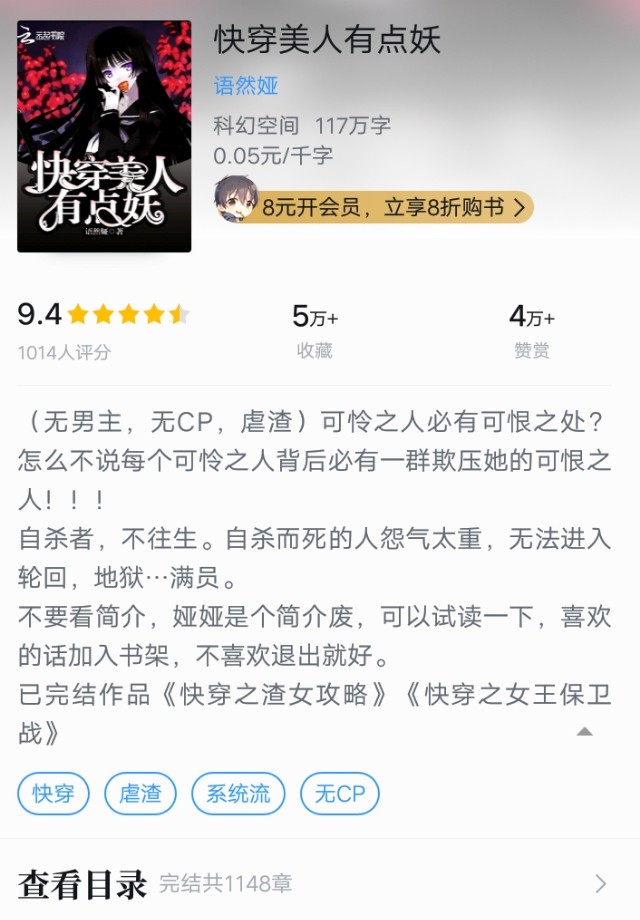Select the 虐渣 tag chip
The image size is (640, 920).
141,794
